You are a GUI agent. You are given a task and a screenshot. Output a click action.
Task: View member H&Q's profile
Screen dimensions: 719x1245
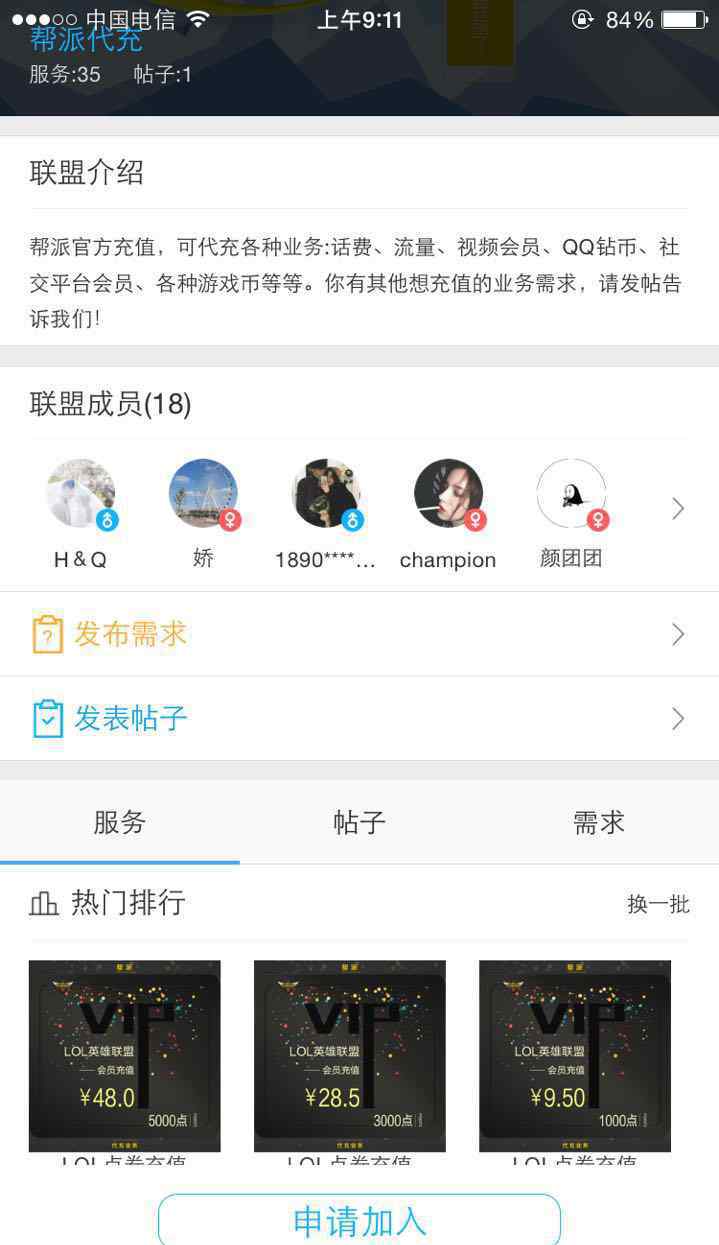[81, 494]
